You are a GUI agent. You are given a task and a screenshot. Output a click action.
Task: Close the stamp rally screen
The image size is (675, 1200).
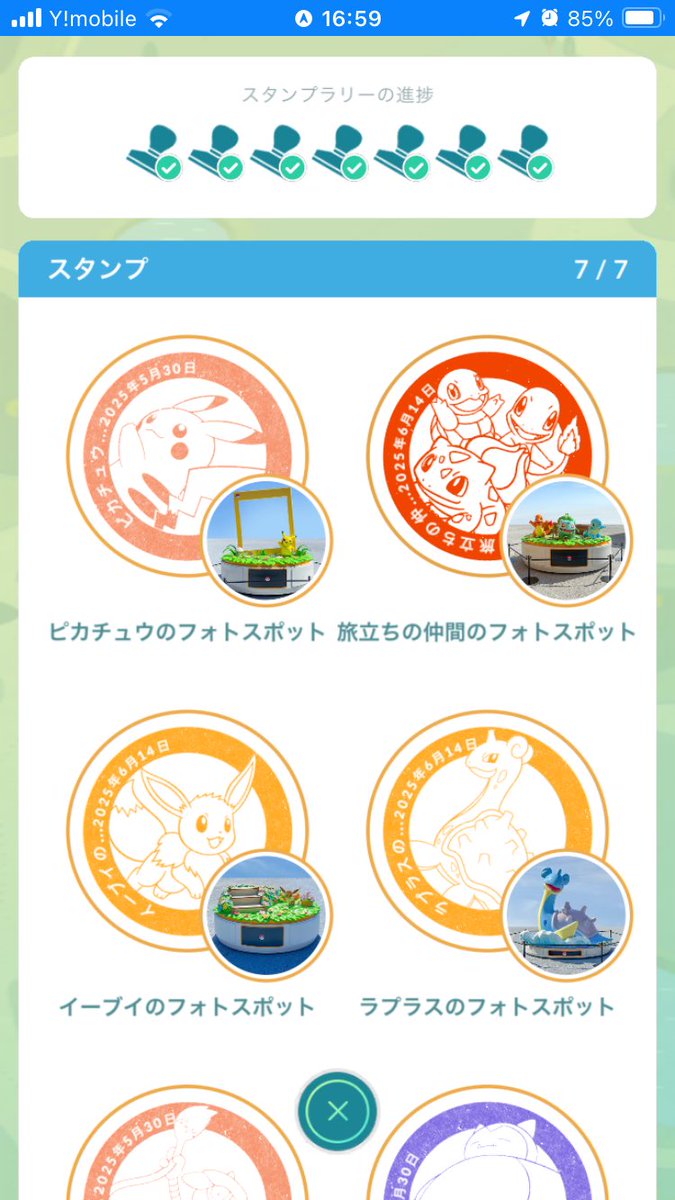[338, 1110]
